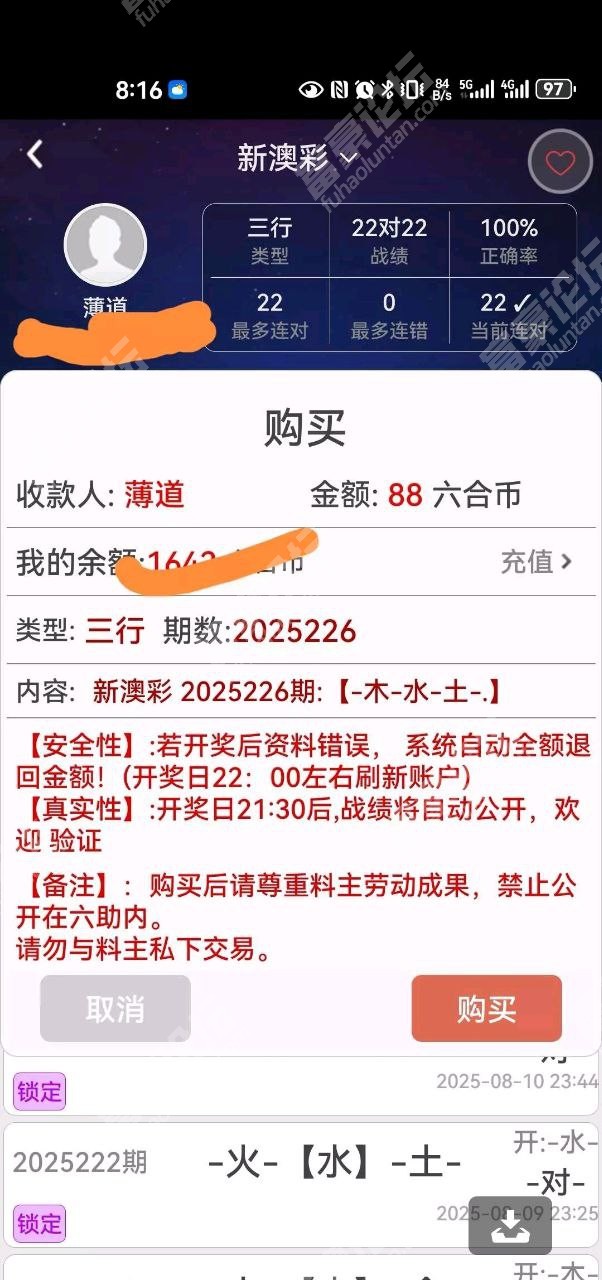This screenshot has height=1280, width=602.
Task: Go back with the top-left arrow
Action: coord(35,154)
